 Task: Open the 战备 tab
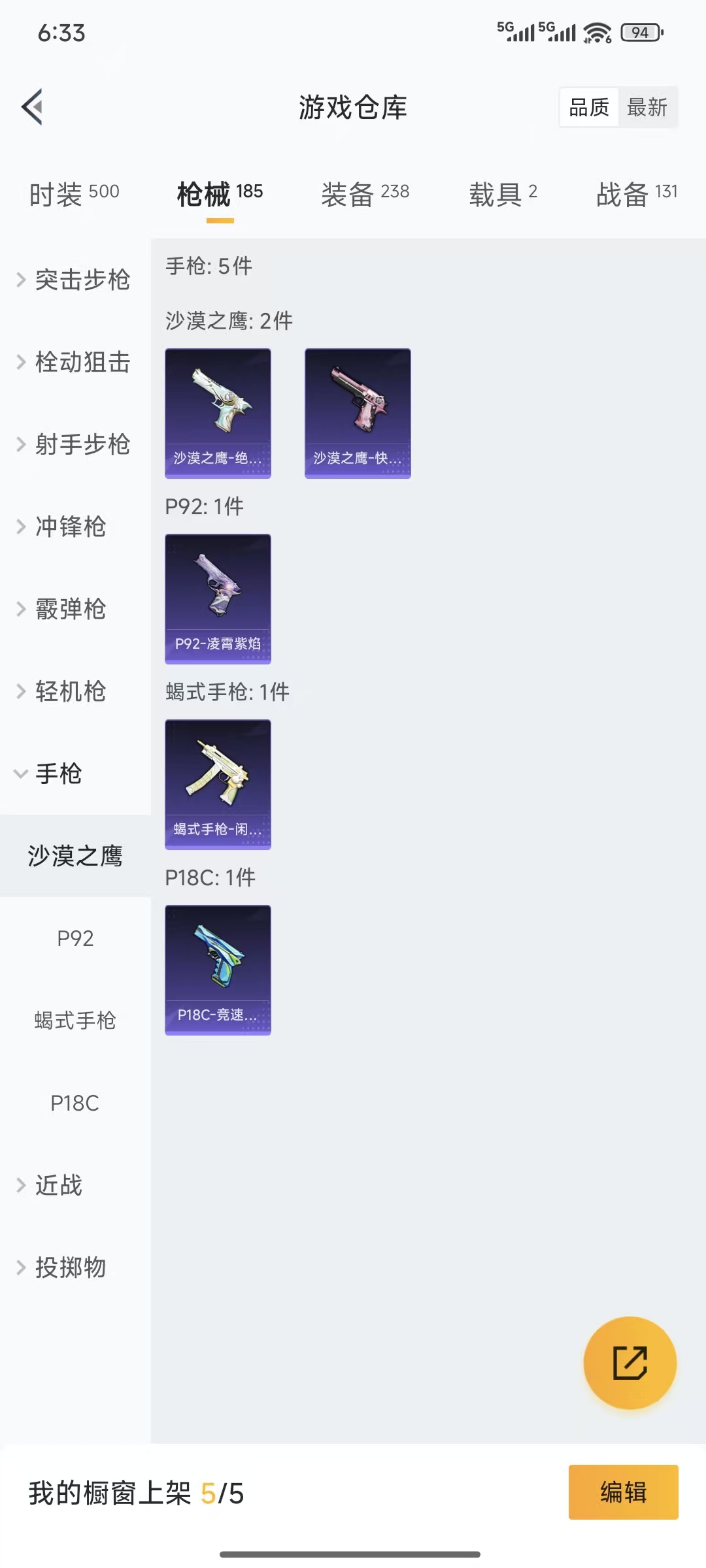636,193
